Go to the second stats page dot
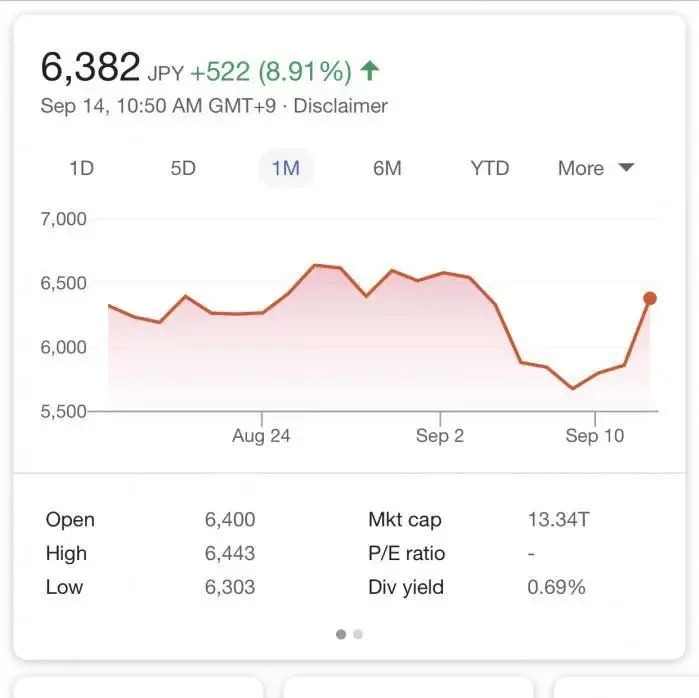The width and height of the screenshot is (699, 698). [x=358, y=634]
